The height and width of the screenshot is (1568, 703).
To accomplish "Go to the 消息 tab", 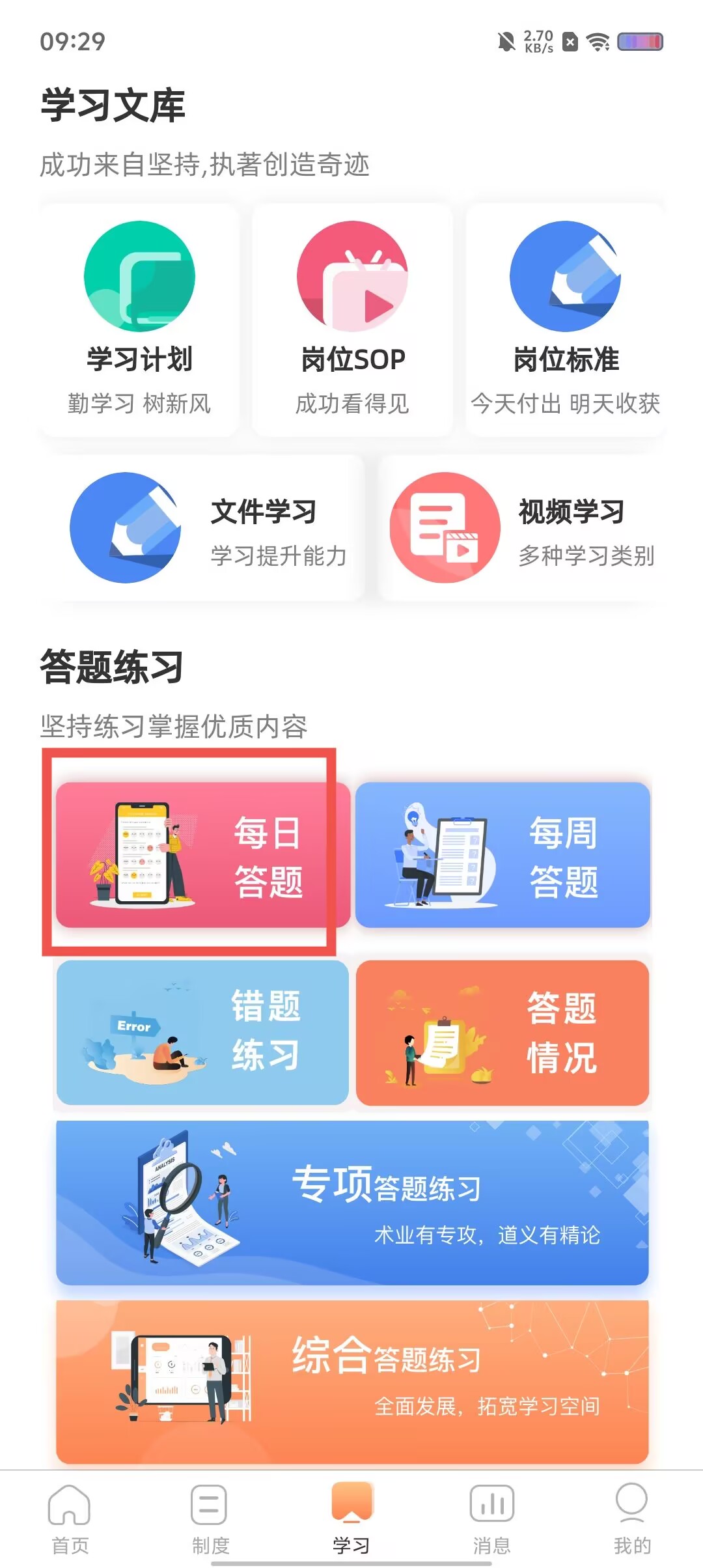I will tap(492, 1519).
